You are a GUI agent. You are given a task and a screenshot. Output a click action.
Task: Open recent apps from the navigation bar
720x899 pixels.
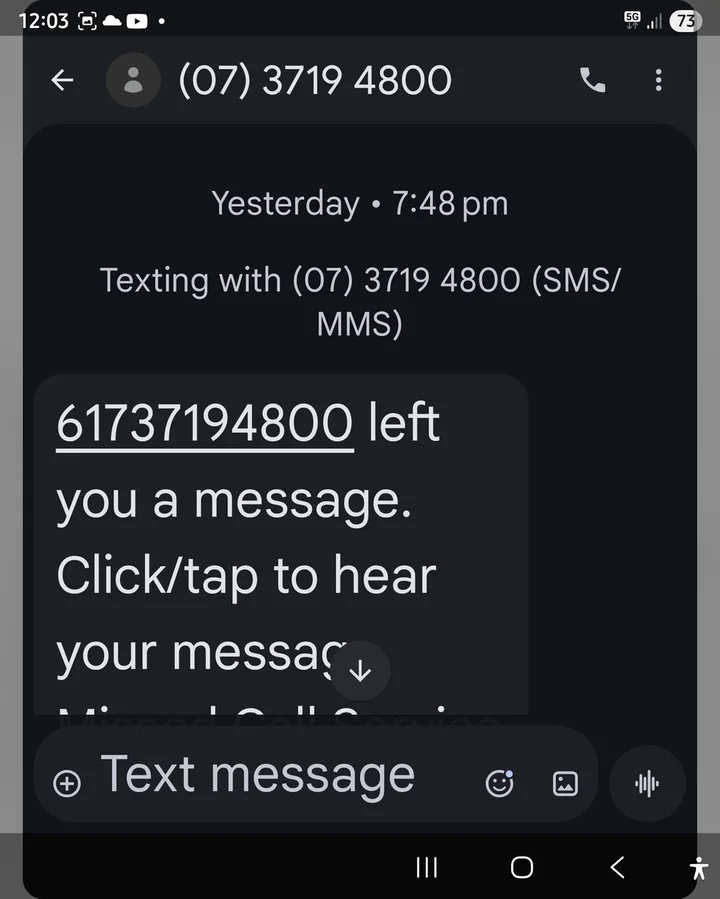427,867
